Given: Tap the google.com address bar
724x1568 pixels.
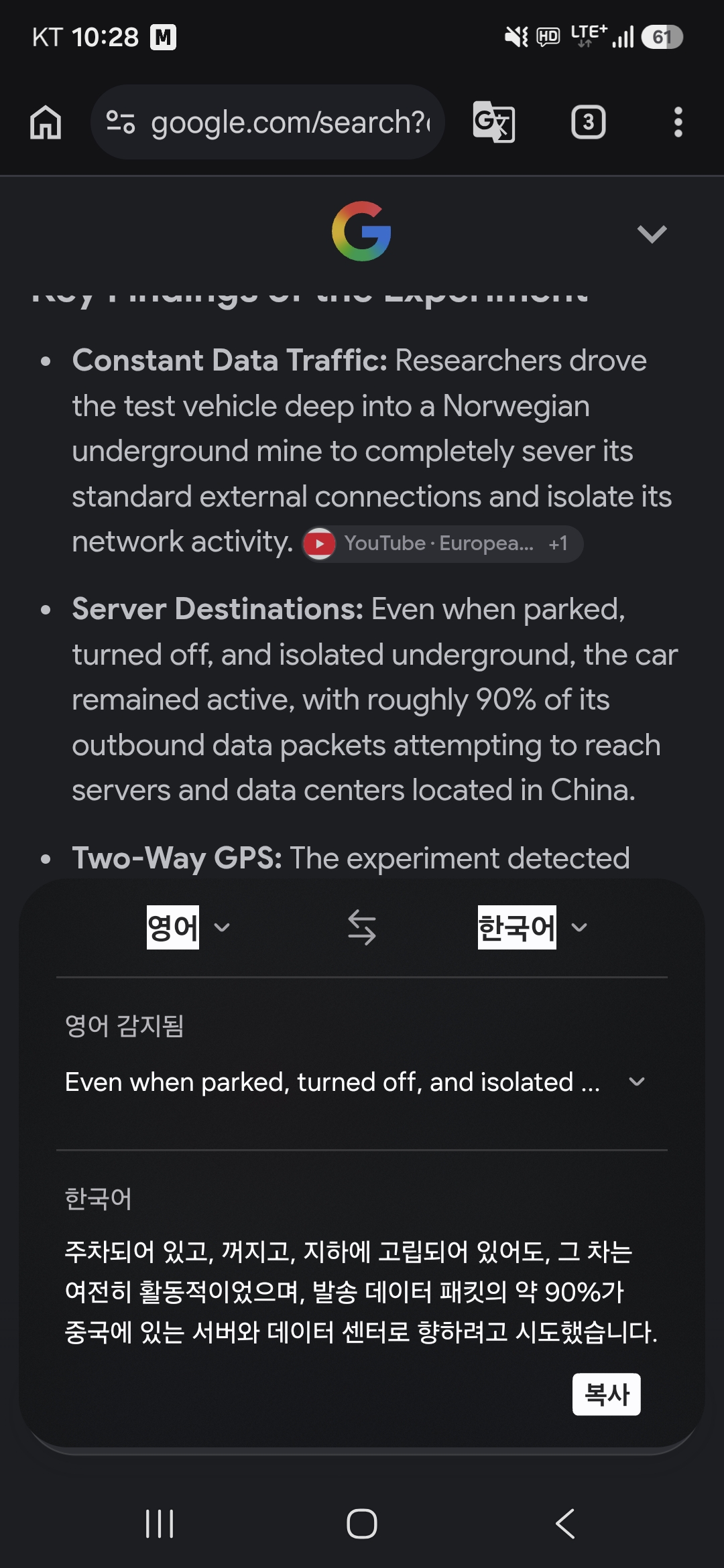Looking at the screenshot, I should point(268,123).
